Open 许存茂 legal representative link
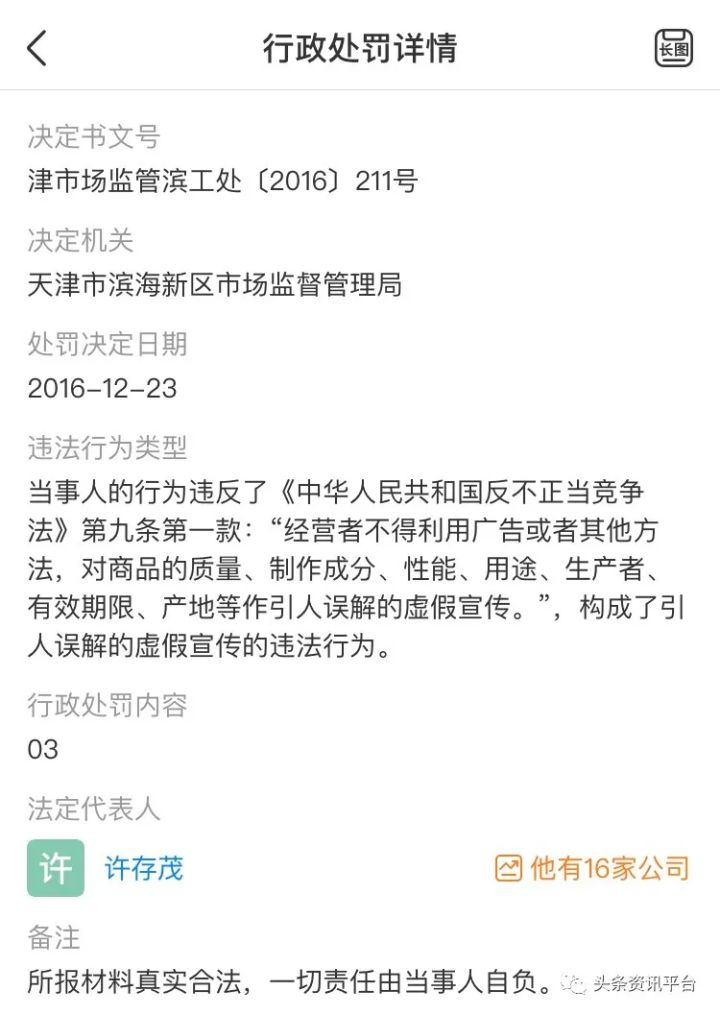The height and width of the screenshot is (1015, 720). 142,869
